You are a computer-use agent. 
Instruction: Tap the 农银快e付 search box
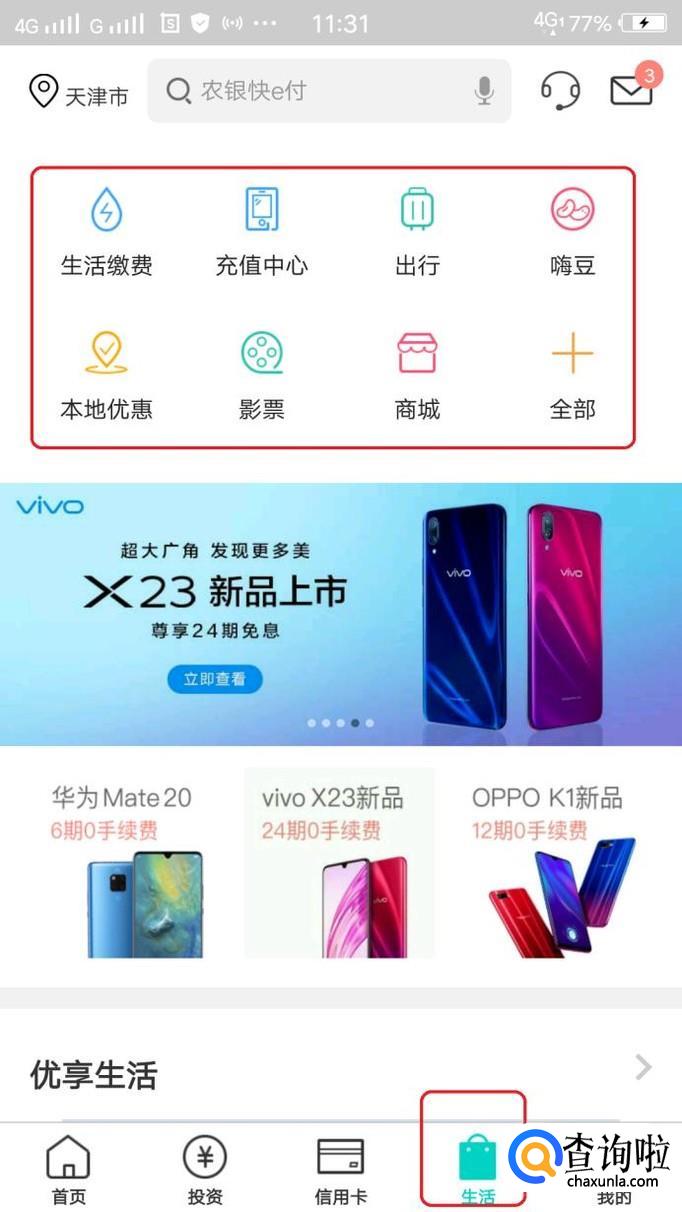click(329, 91)
